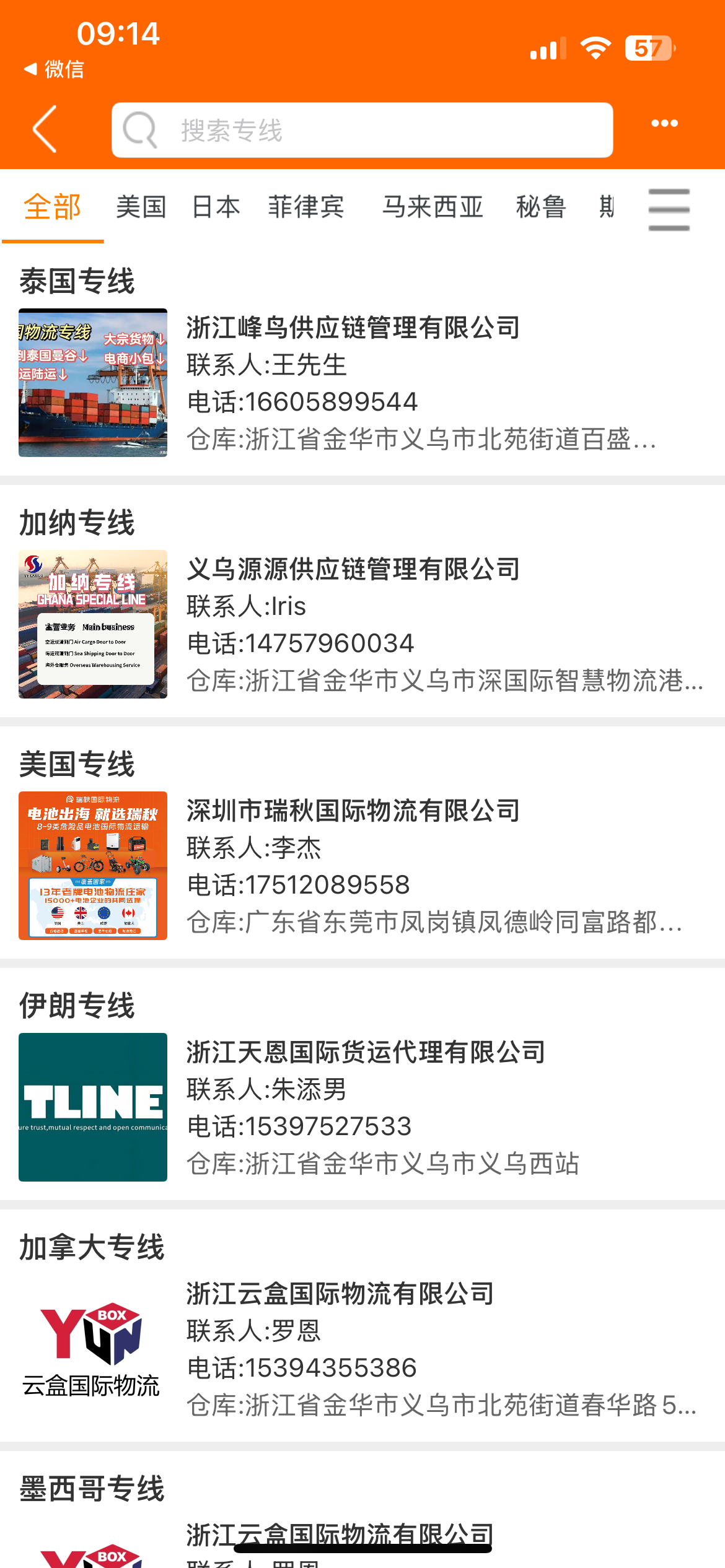Tap the battery-out-to-sea ad thumbnail
The width and height of the screenshot is (725, 1568).
[92, 865]
